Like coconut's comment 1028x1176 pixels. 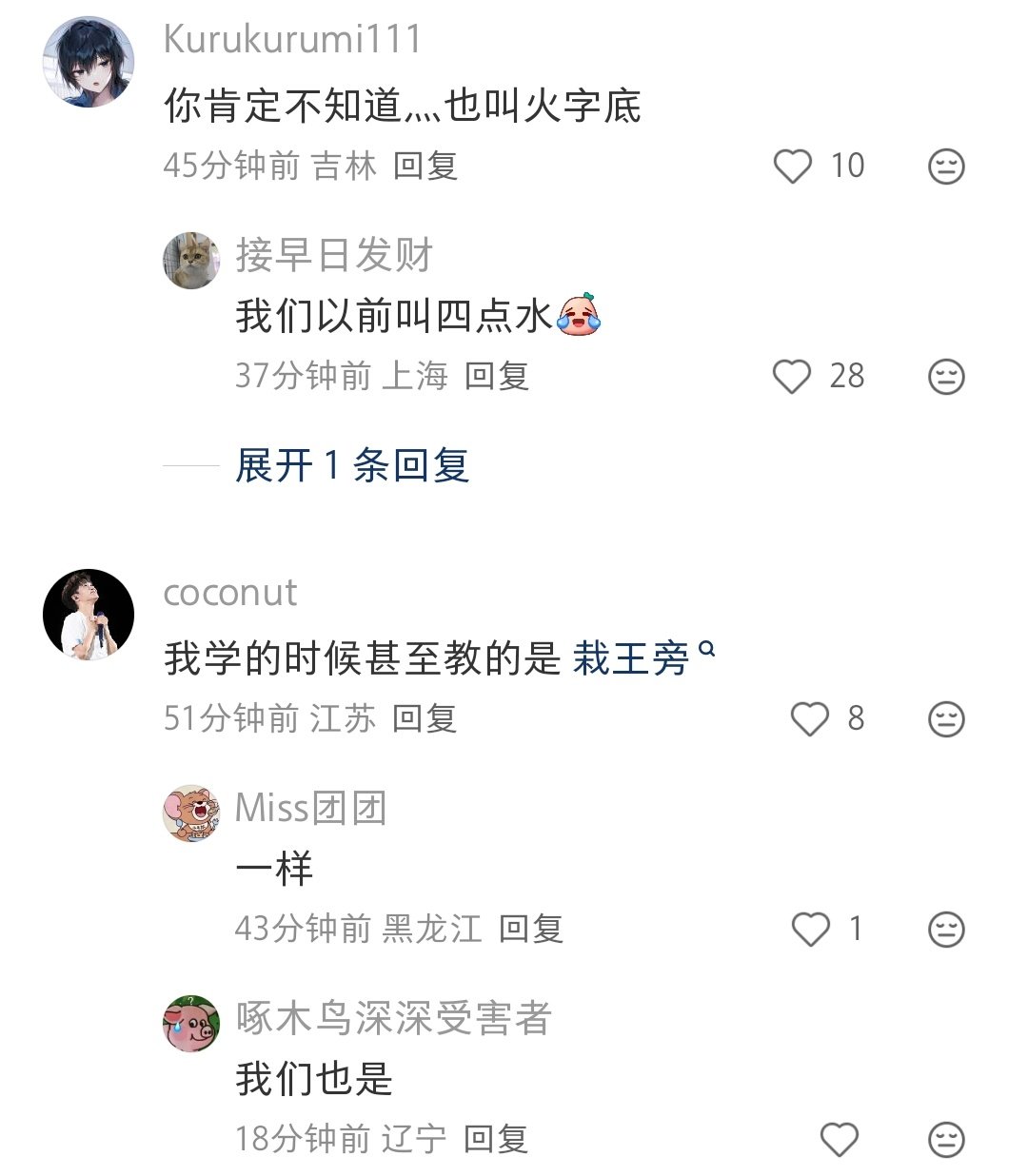point(810,719)
